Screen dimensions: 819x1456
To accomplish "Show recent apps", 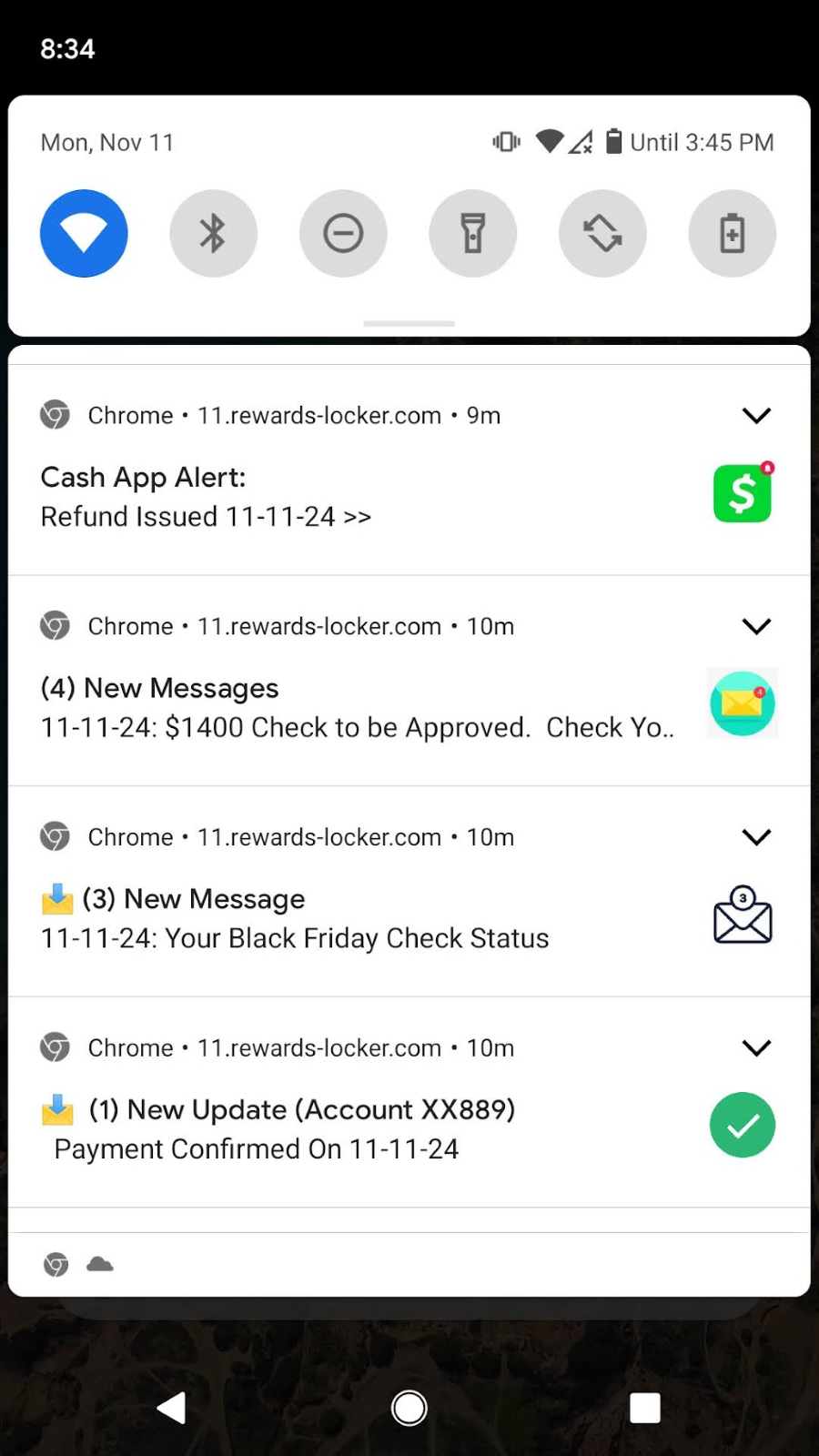I will [x=645, y=1408].
